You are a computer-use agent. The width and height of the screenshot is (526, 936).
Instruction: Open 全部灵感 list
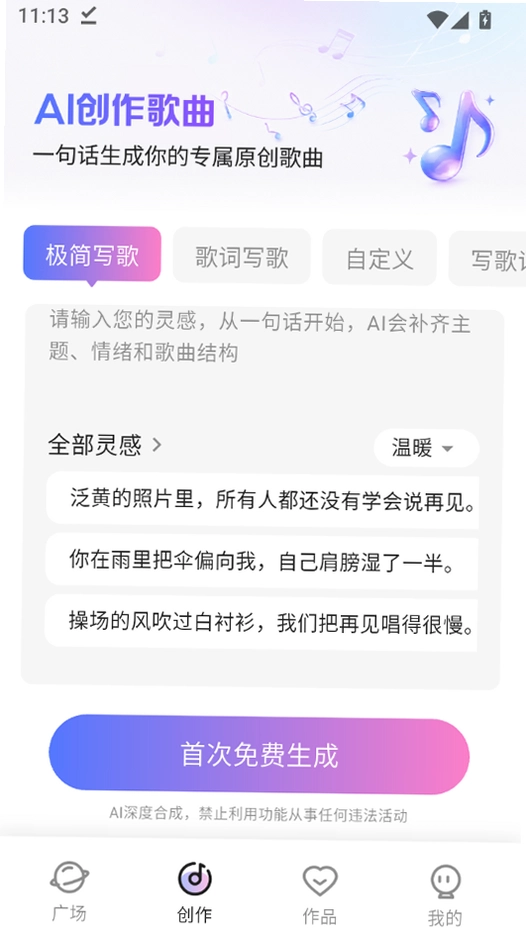[105, 445]
